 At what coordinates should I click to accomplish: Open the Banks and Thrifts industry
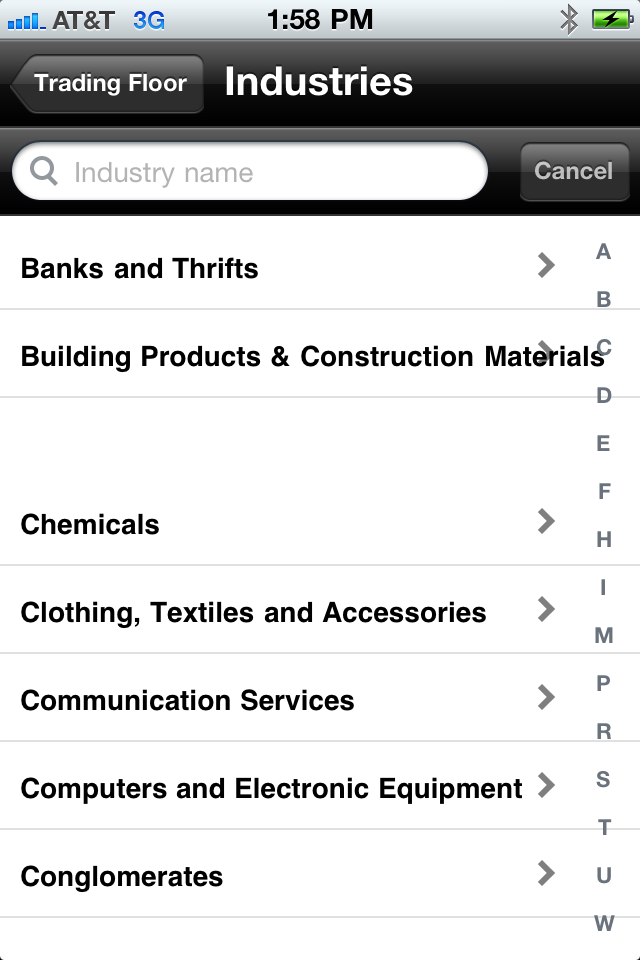click(x=280, y=268)
